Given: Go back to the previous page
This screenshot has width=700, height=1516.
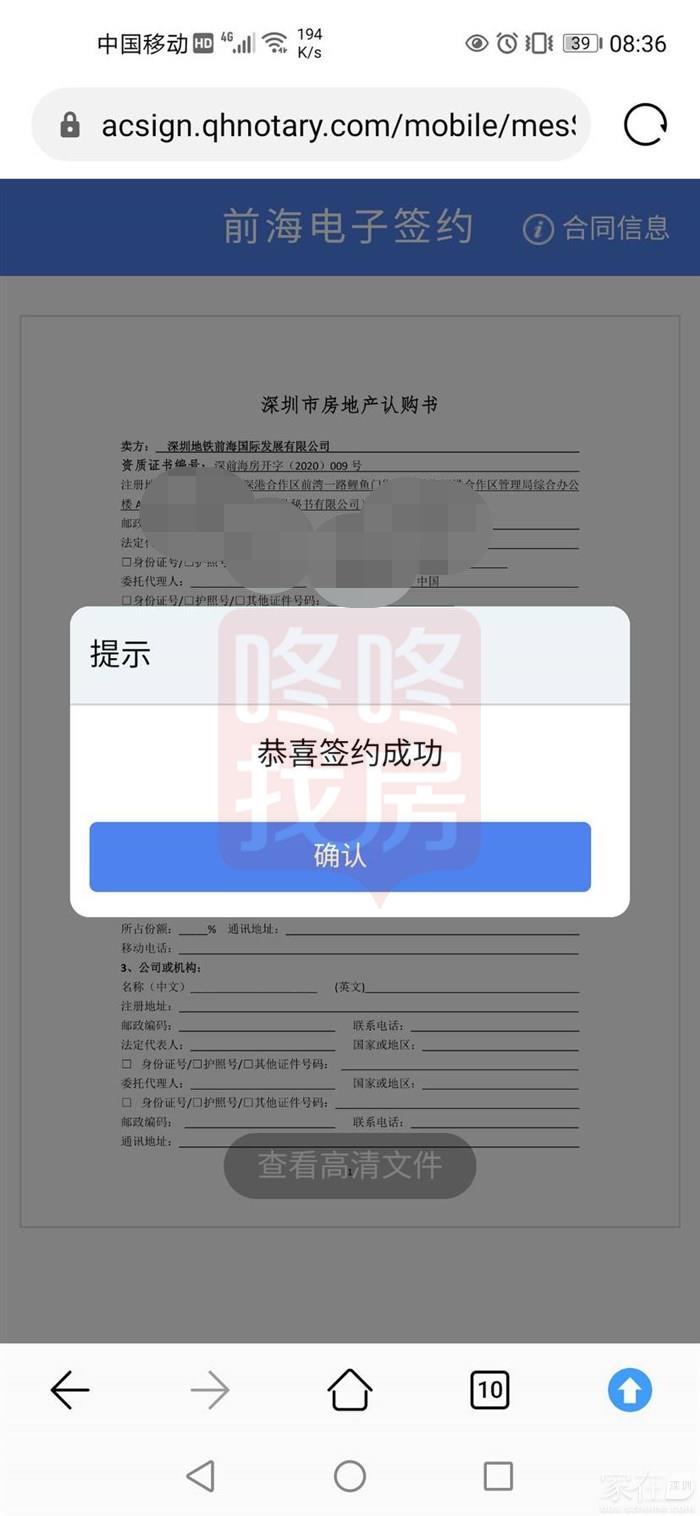Looking at the screenshot, I should coord(70,1390).
